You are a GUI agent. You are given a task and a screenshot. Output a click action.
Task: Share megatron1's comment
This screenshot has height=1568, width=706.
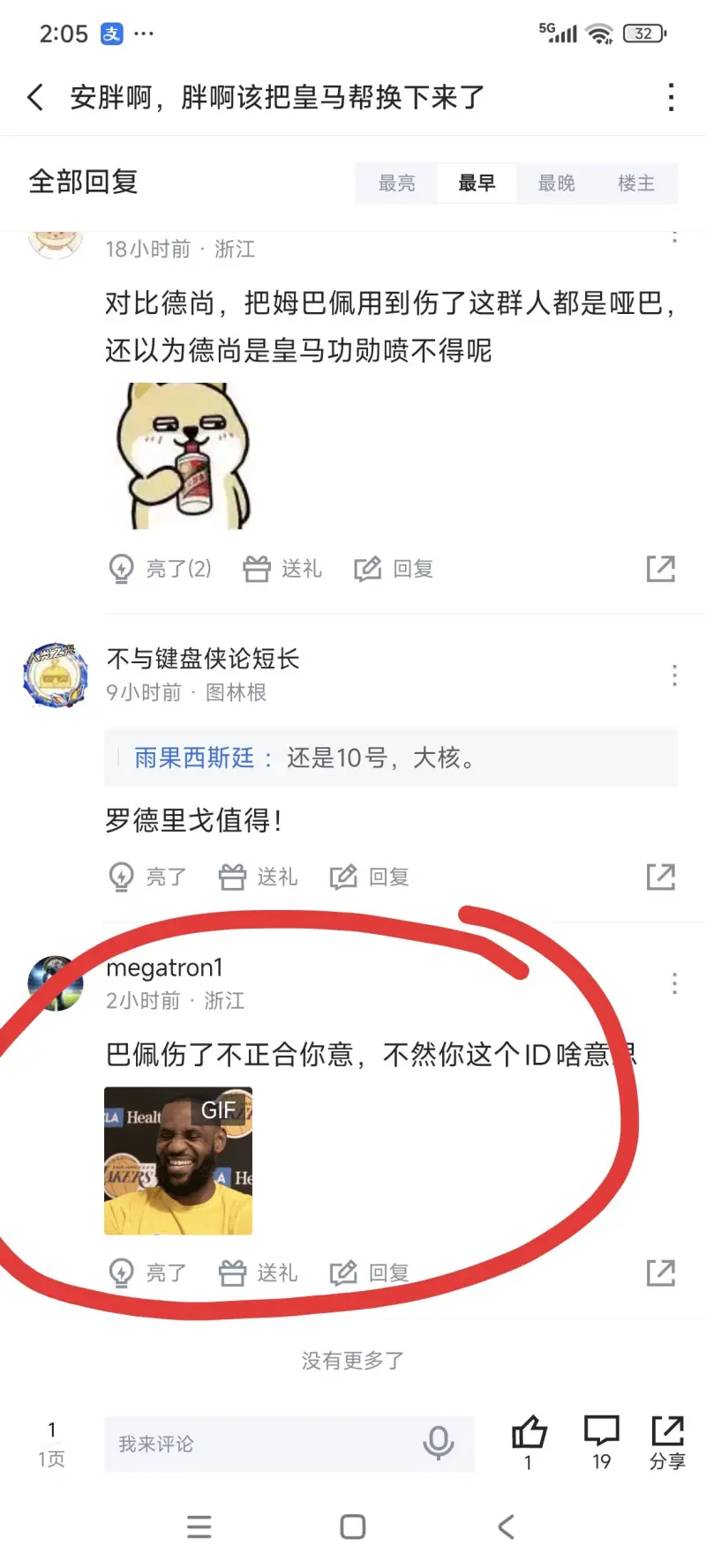(x=660, y=1273)
